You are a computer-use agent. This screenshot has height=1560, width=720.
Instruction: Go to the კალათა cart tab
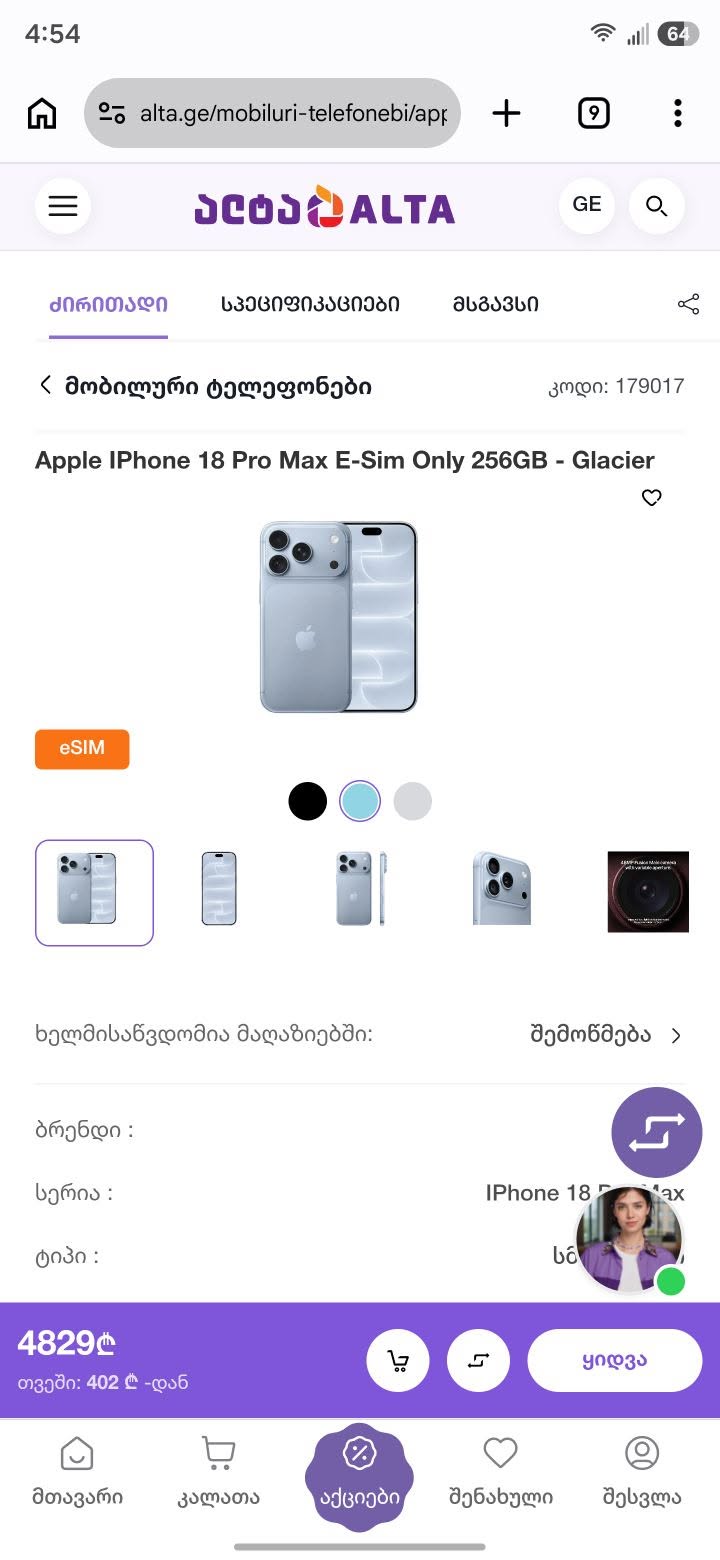[x=218, y=1472]
